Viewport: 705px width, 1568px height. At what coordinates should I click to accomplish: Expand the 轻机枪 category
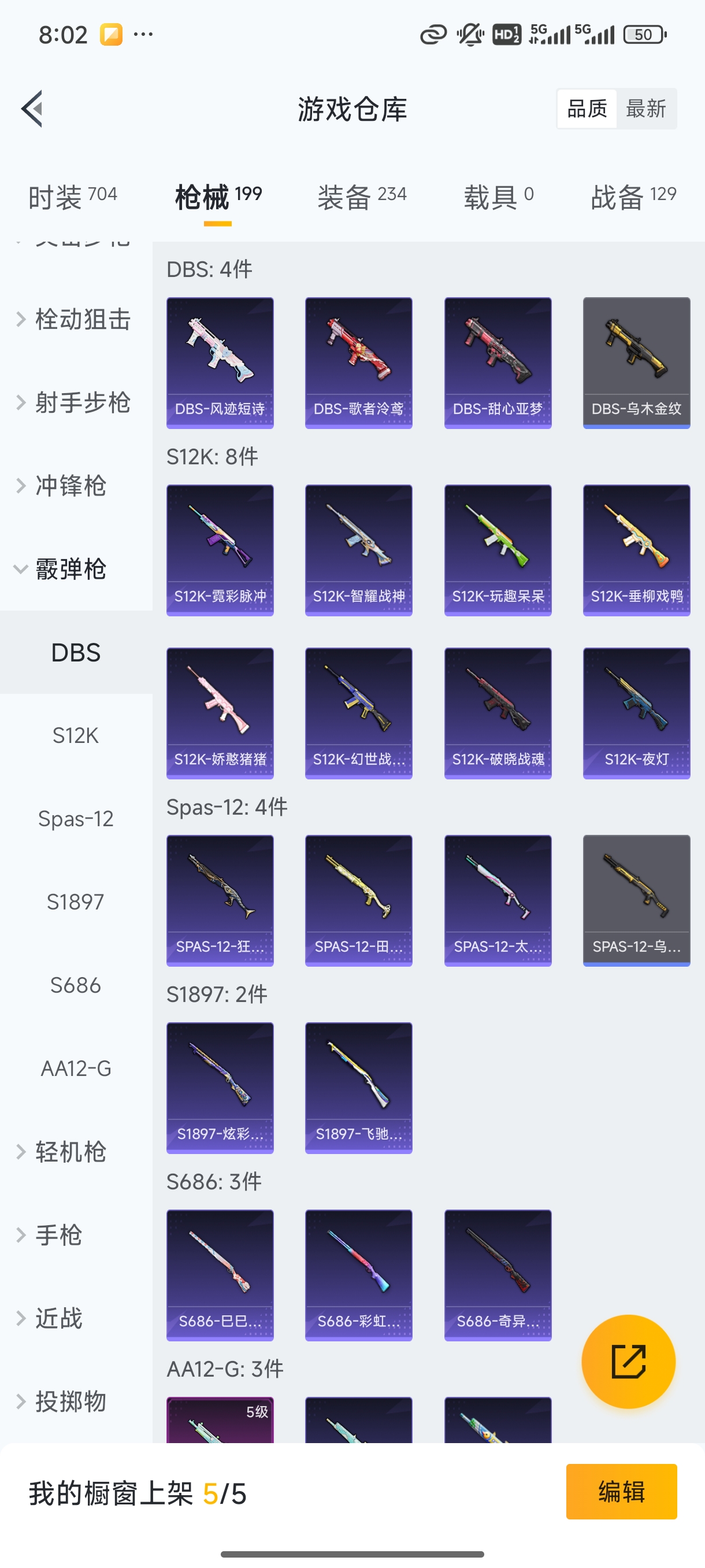[x=70, y=1152]
